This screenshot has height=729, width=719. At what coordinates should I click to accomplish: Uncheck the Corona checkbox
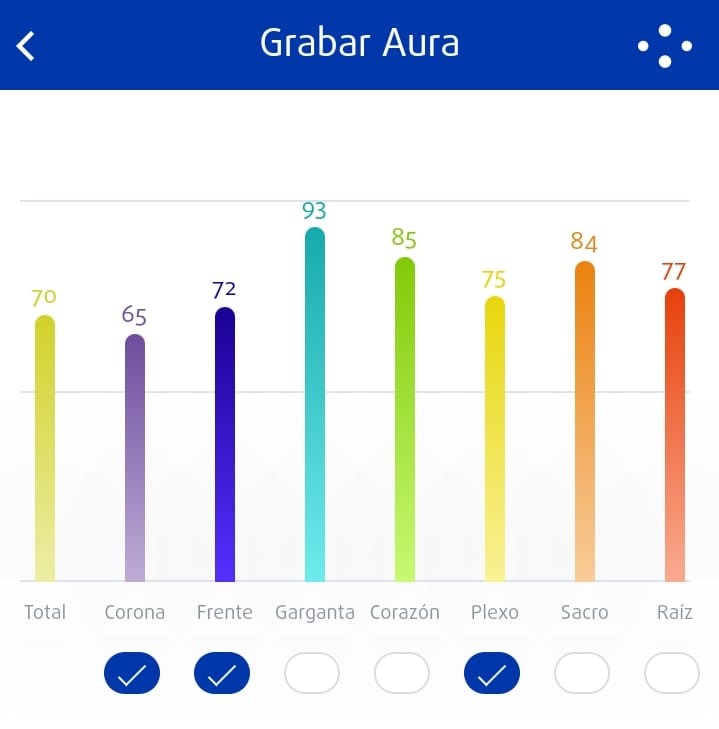[x=132, y=674]
